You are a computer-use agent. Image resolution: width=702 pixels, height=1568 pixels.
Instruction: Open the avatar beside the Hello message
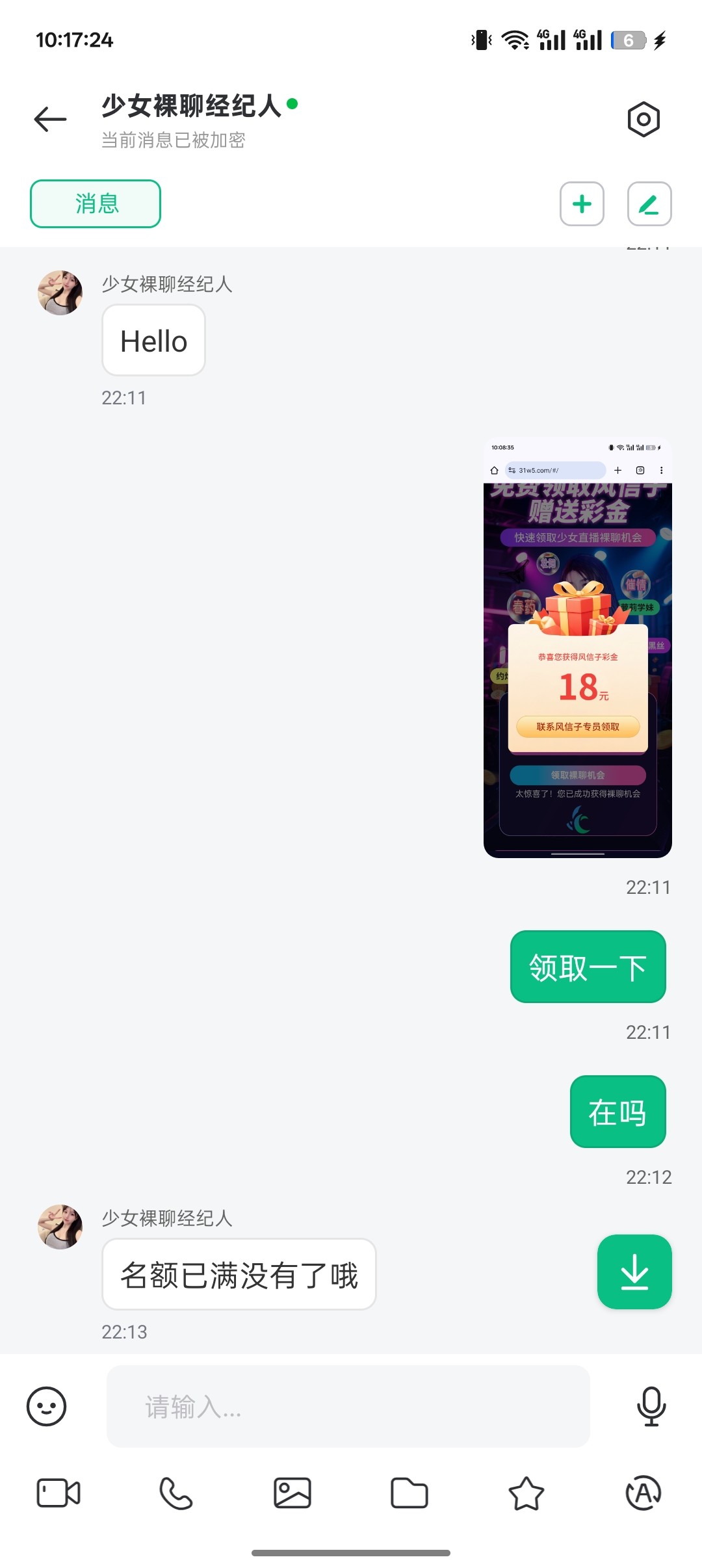click(60, 293)
